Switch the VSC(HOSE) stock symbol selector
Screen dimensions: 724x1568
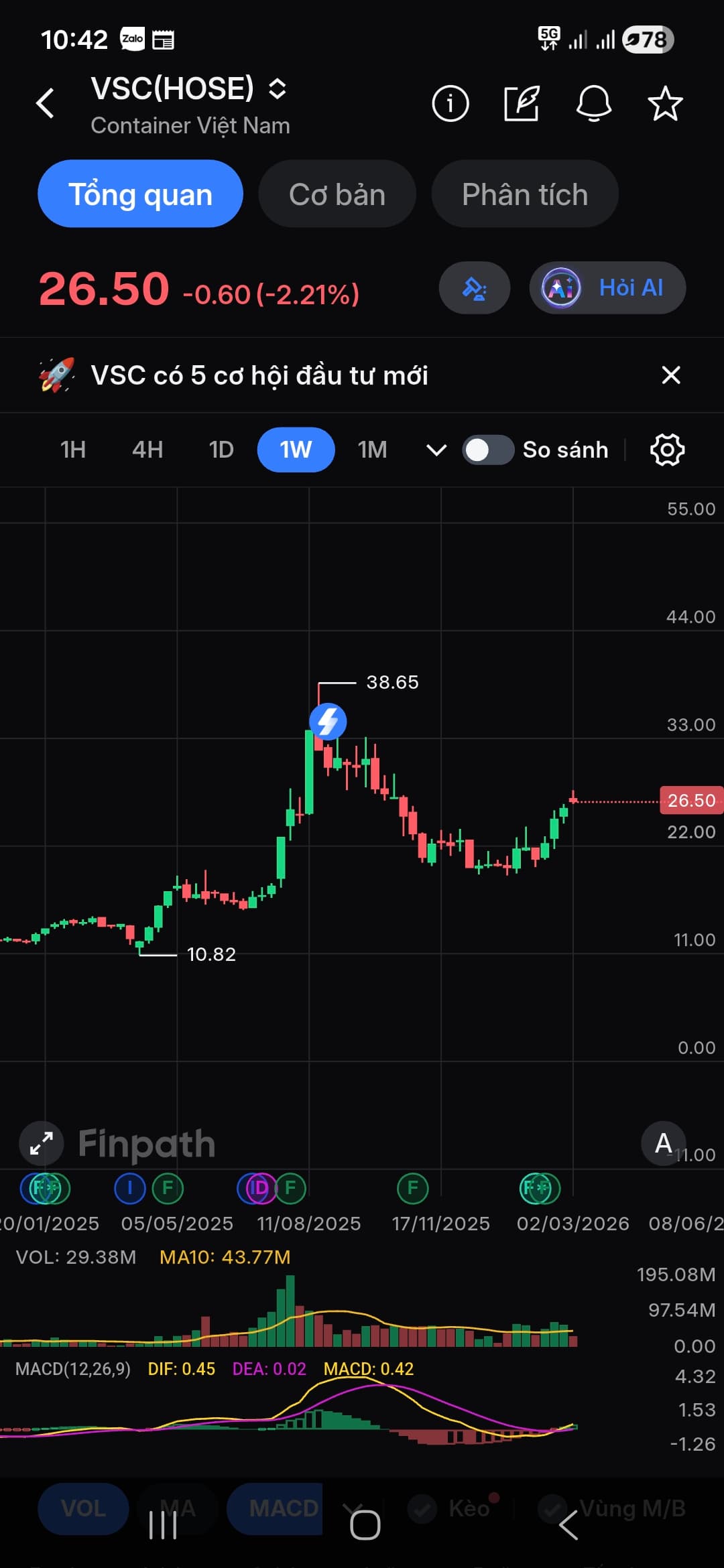pos(278,89)
